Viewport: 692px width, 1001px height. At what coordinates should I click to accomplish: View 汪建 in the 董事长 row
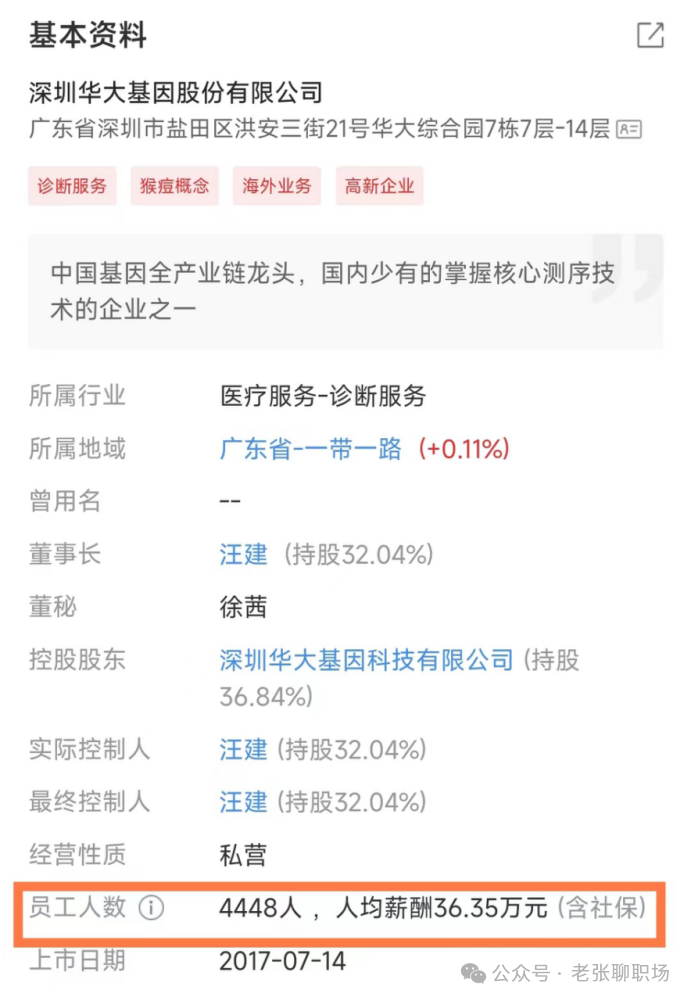(x=244, y=554)
